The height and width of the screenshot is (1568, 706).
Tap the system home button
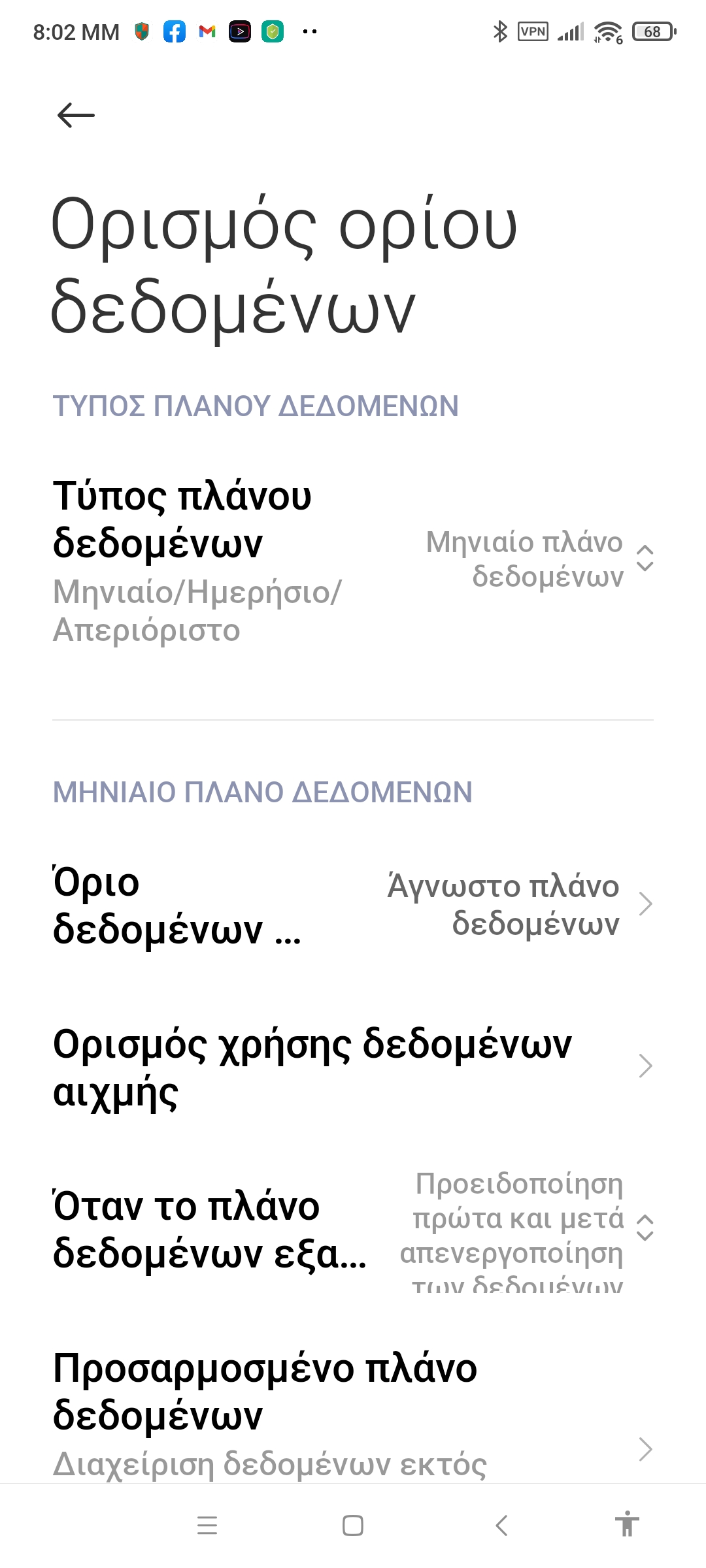[353, 1526]
